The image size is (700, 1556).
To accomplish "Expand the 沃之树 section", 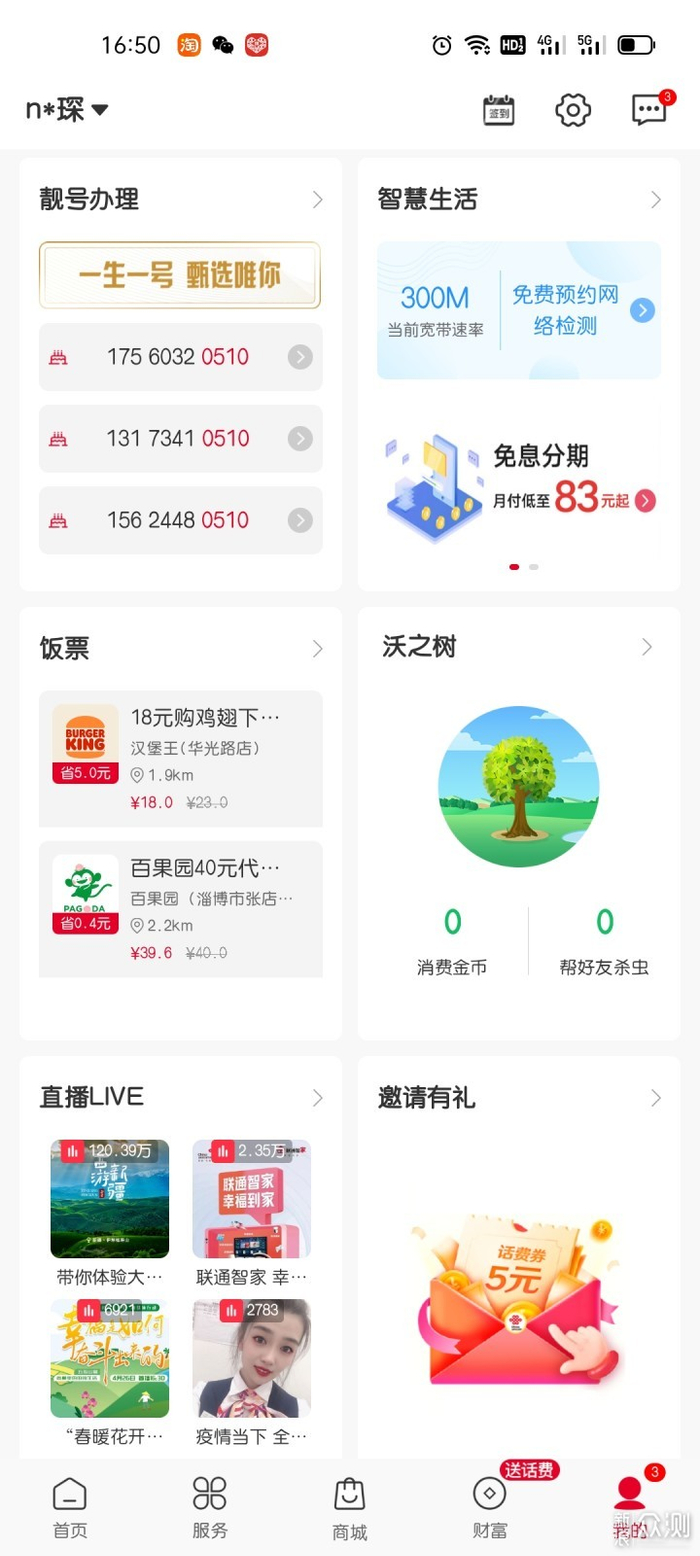I will tap(647, 647).
